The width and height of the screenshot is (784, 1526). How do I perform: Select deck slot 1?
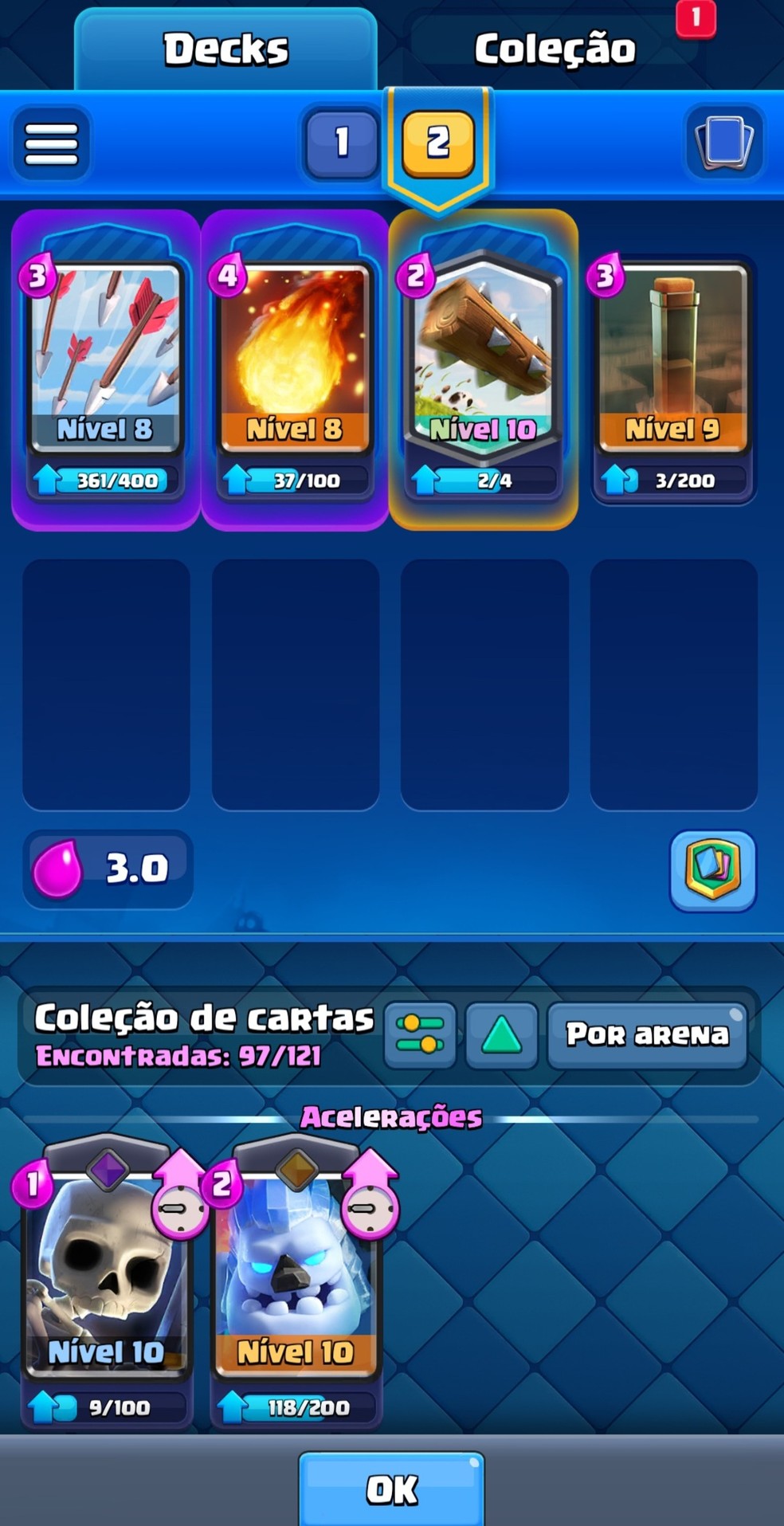341,143
